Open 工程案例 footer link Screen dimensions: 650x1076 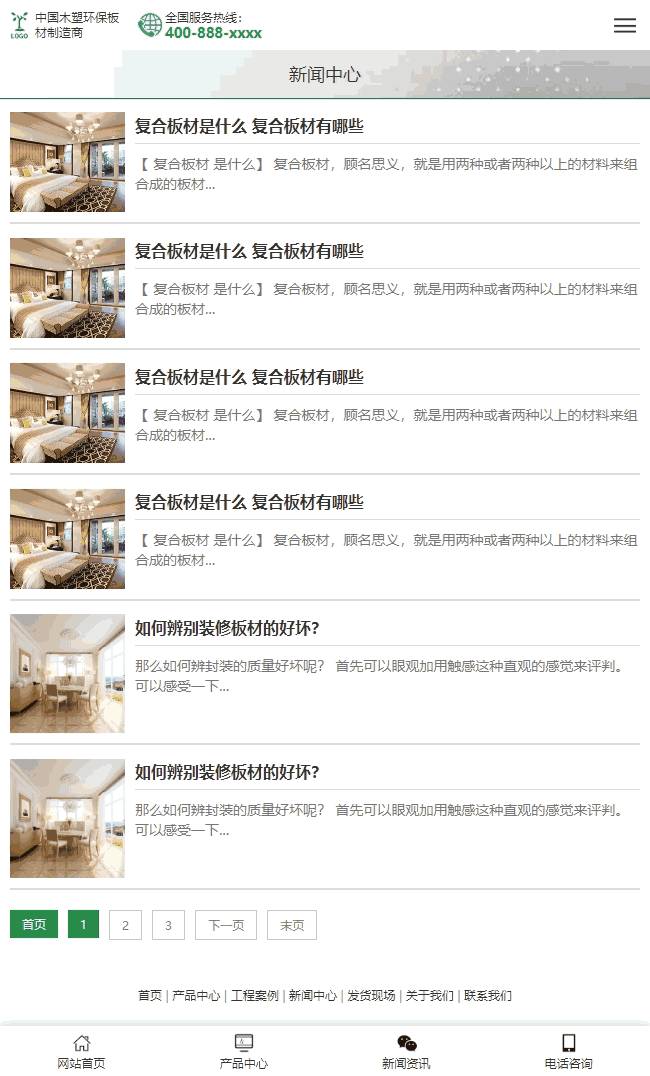(255, 995)
